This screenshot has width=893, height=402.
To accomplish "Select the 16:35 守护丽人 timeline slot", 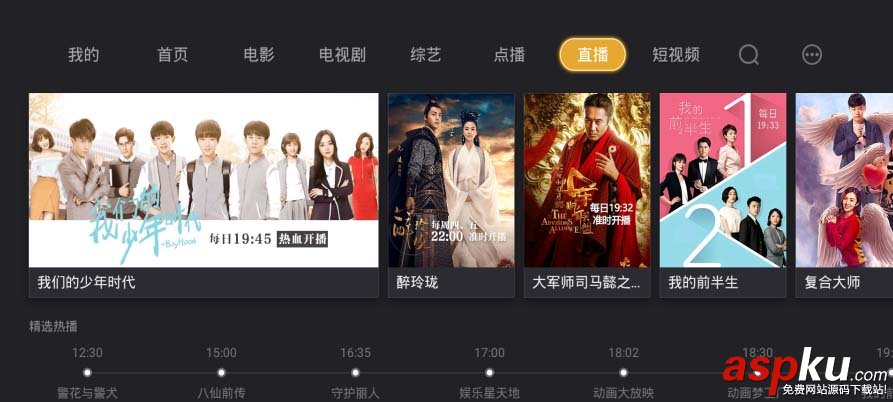I will pyautogui.click(x=355, y=373).
